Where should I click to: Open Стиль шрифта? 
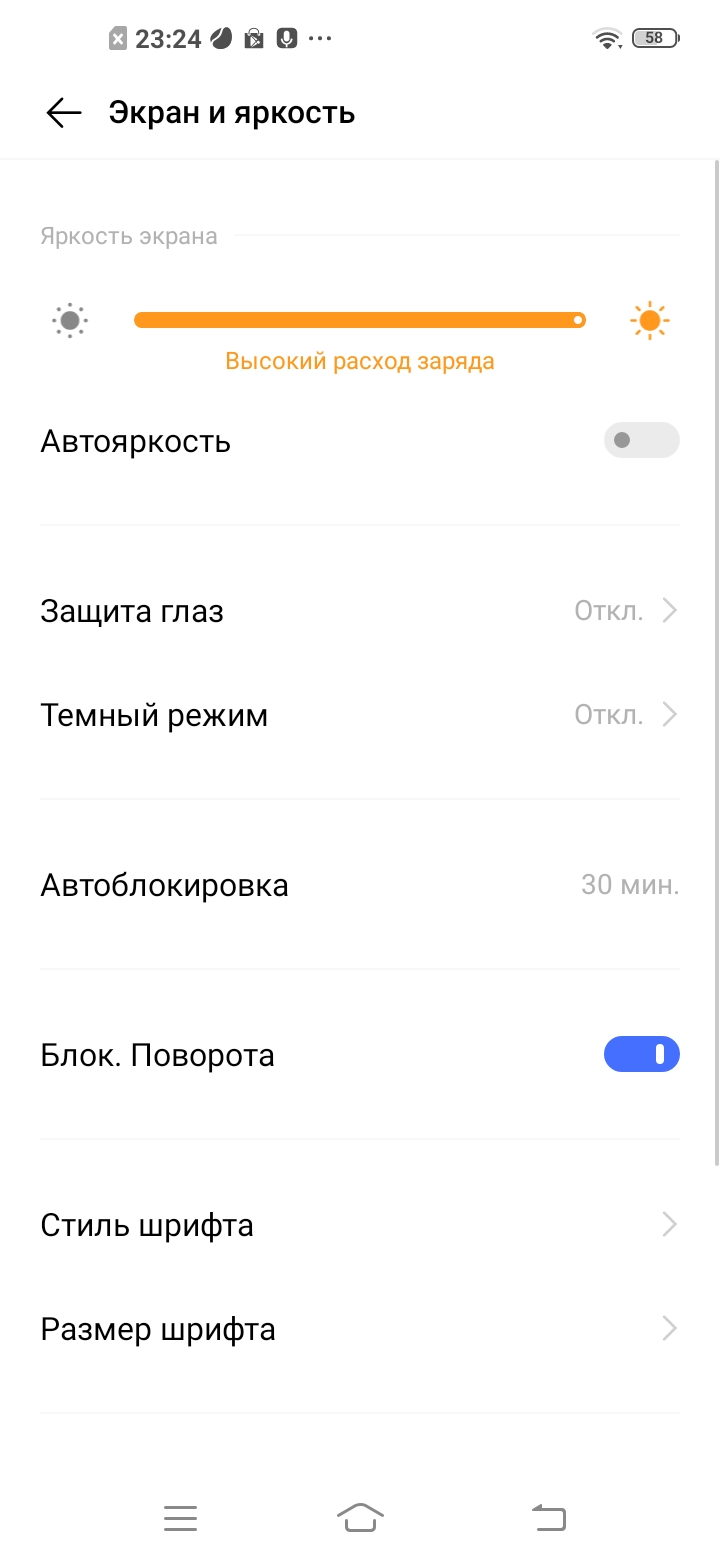(360, 1225)
